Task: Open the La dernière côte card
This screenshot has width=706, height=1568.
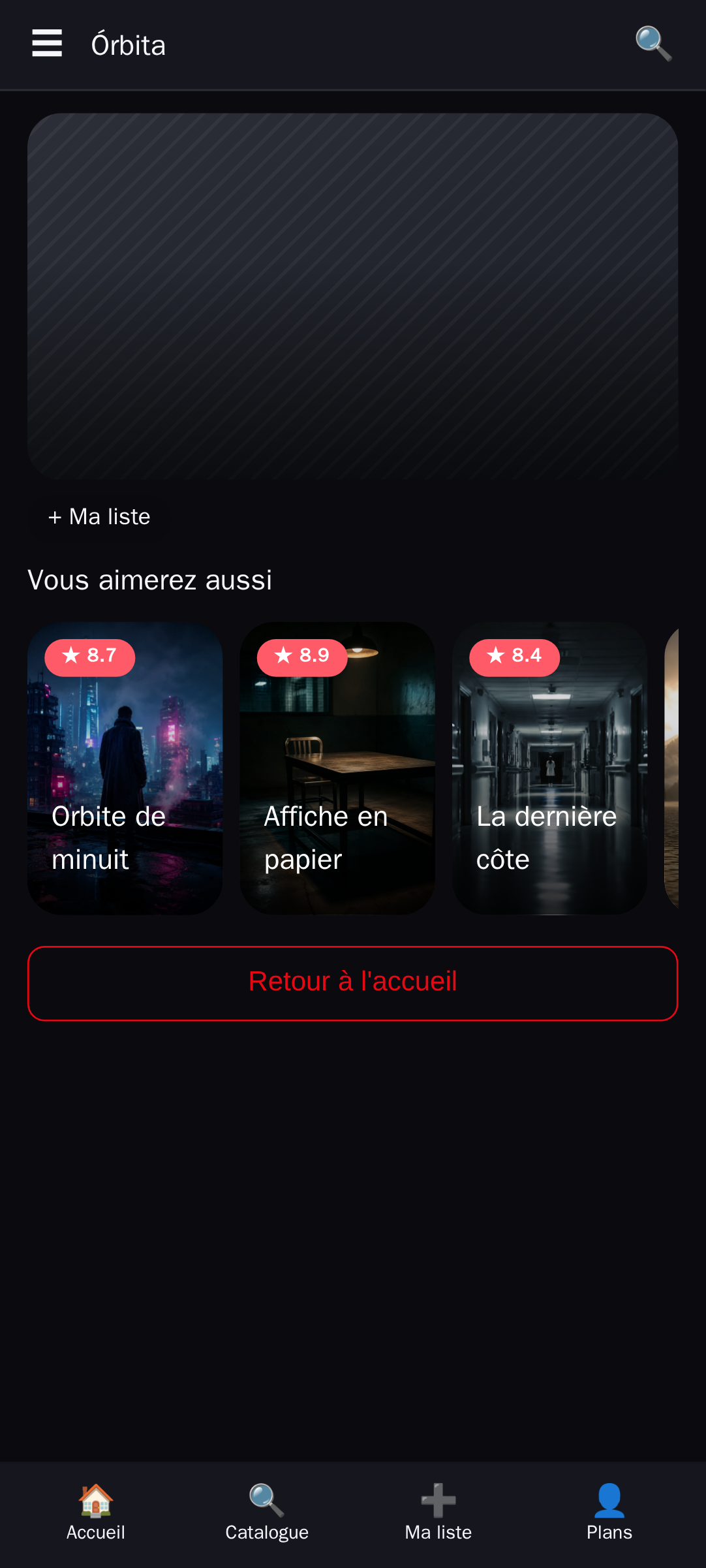Action: [549, 768]
